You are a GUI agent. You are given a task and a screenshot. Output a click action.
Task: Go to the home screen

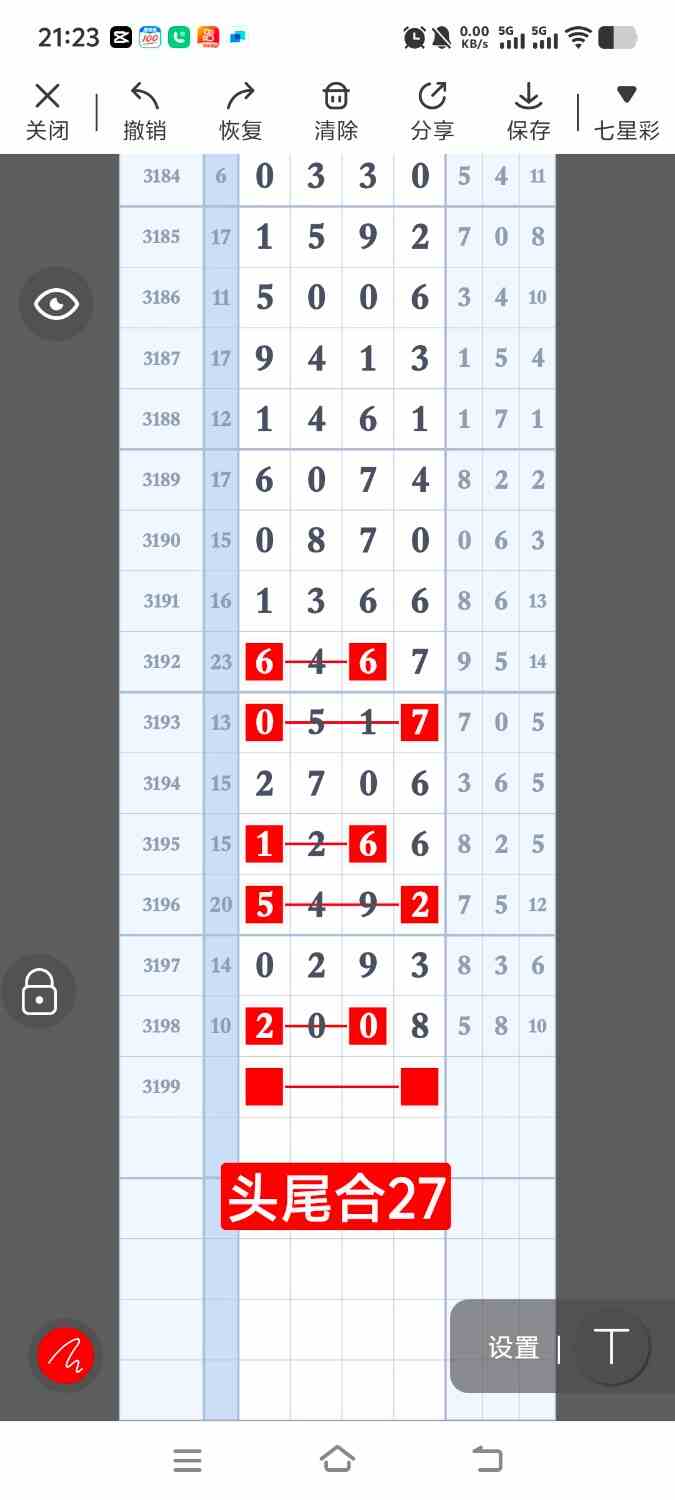337,1460
